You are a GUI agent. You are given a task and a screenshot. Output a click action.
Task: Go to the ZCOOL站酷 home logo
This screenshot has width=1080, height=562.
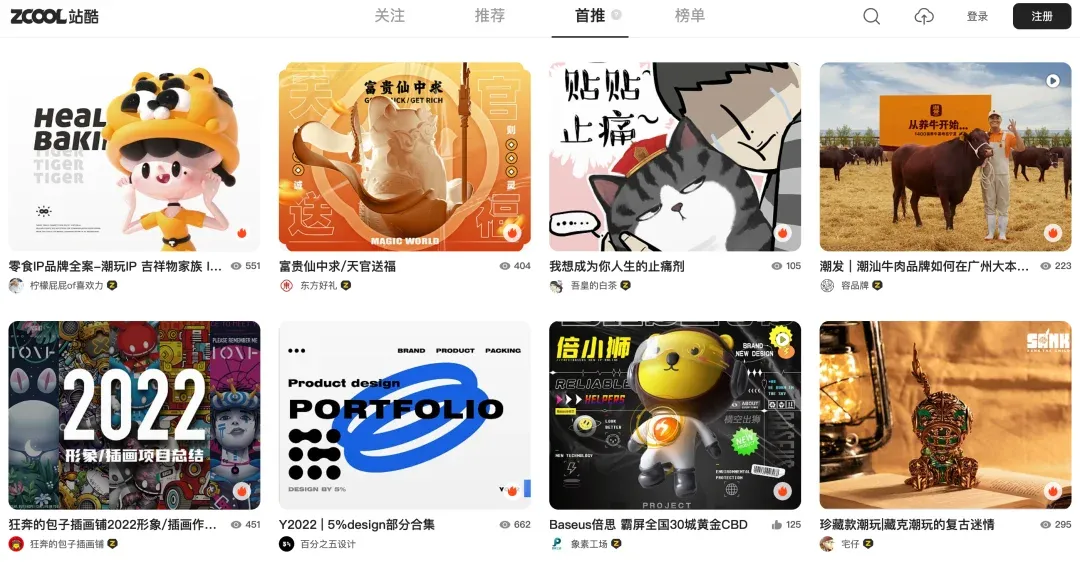pos(55,16)
